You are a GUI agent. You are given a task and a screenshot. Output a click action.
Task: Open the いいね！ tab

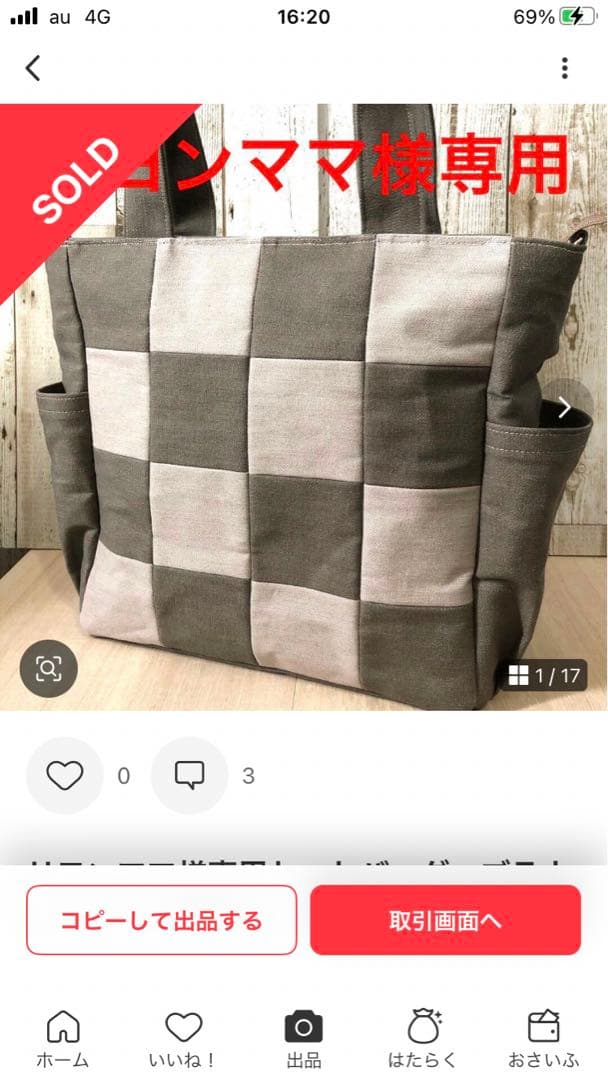pyautogui.click(x=183, y=1038)
